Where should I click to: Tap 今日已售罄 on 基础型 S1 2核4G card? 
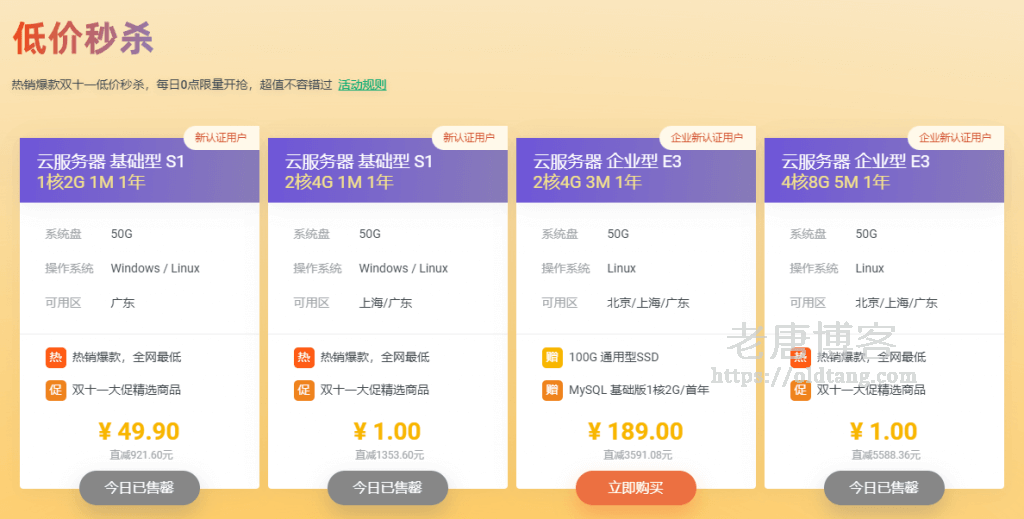[388, 488]
